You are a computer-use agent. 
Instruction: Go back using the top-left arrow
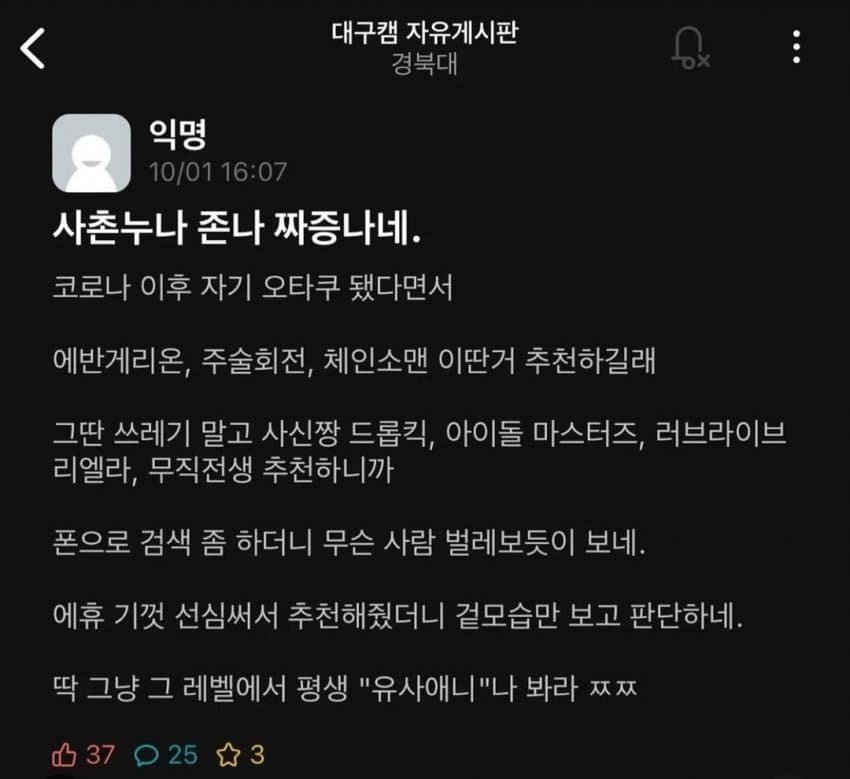(34, 48)
